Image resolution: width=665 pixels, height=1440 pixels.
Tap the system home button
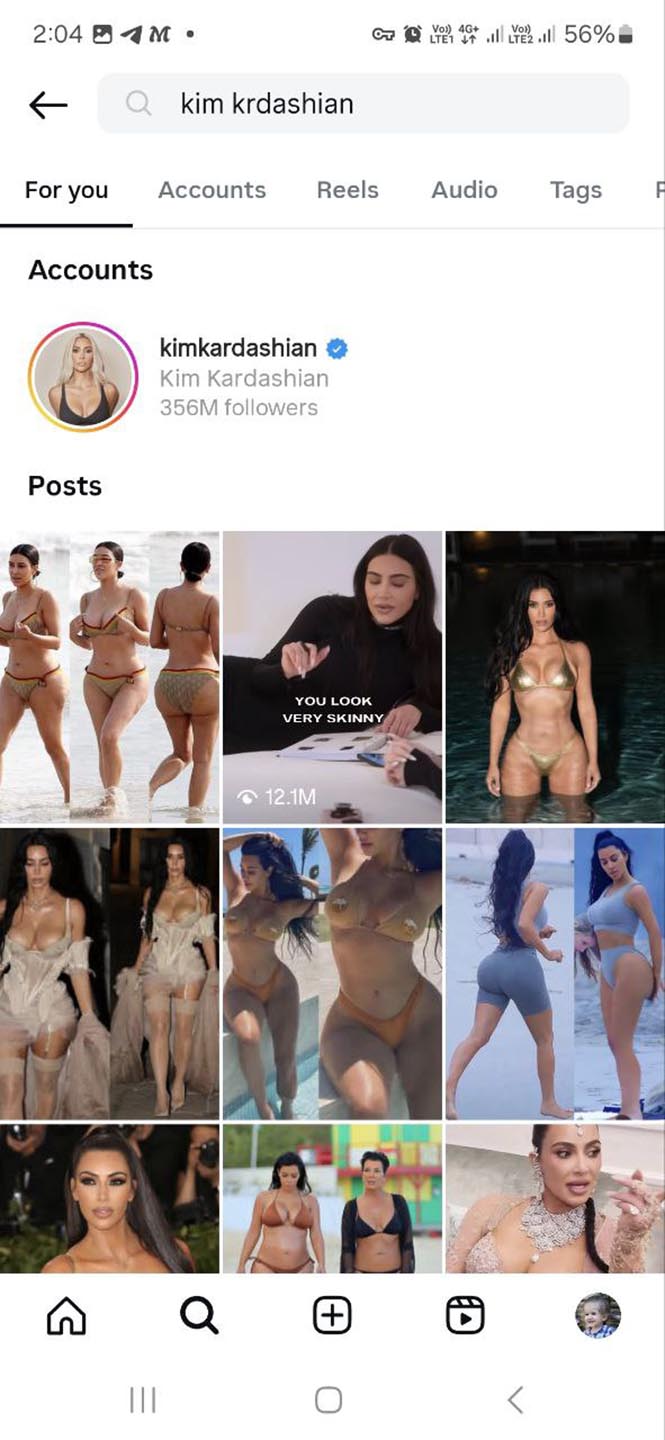329,1400
